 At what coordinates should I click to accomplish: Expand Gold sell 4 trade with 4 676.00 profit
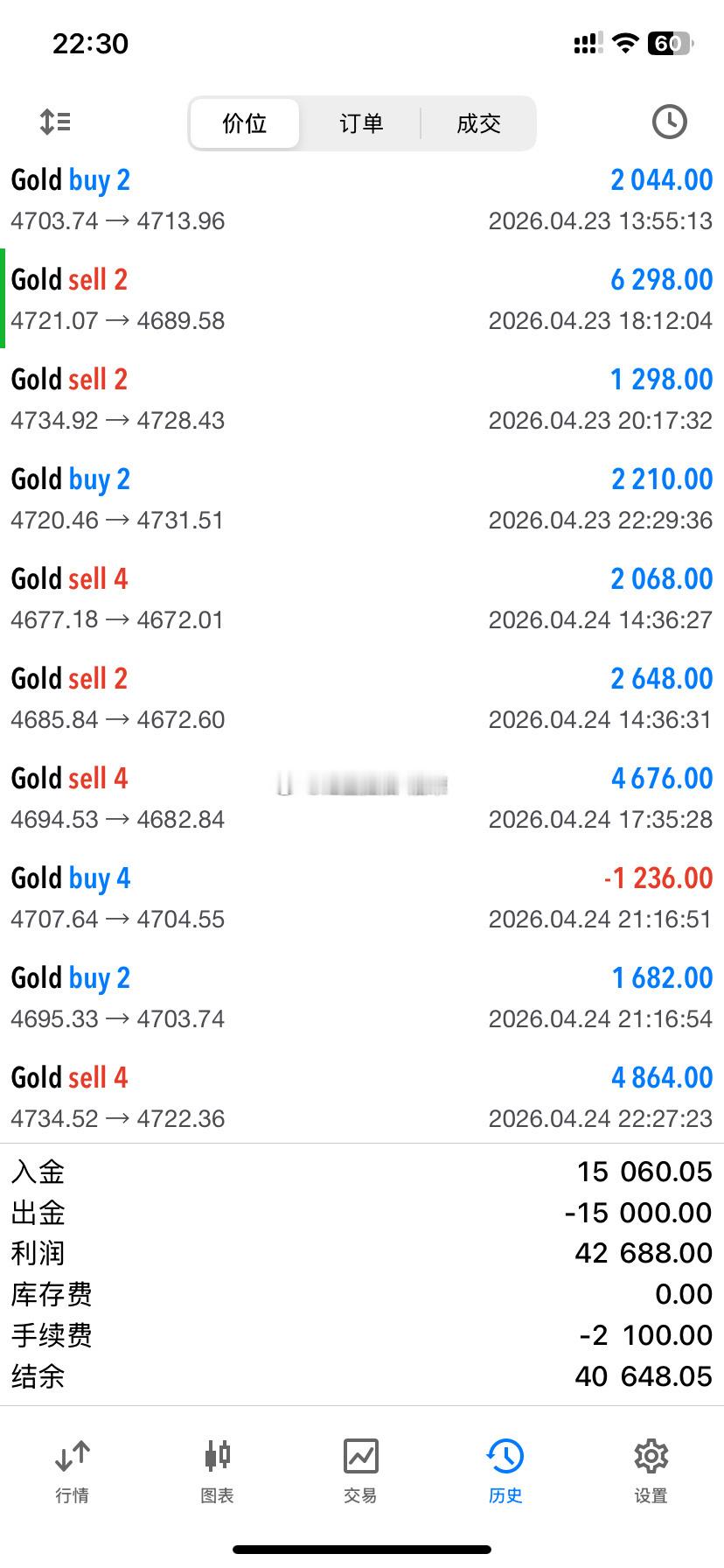coord(362,798)
